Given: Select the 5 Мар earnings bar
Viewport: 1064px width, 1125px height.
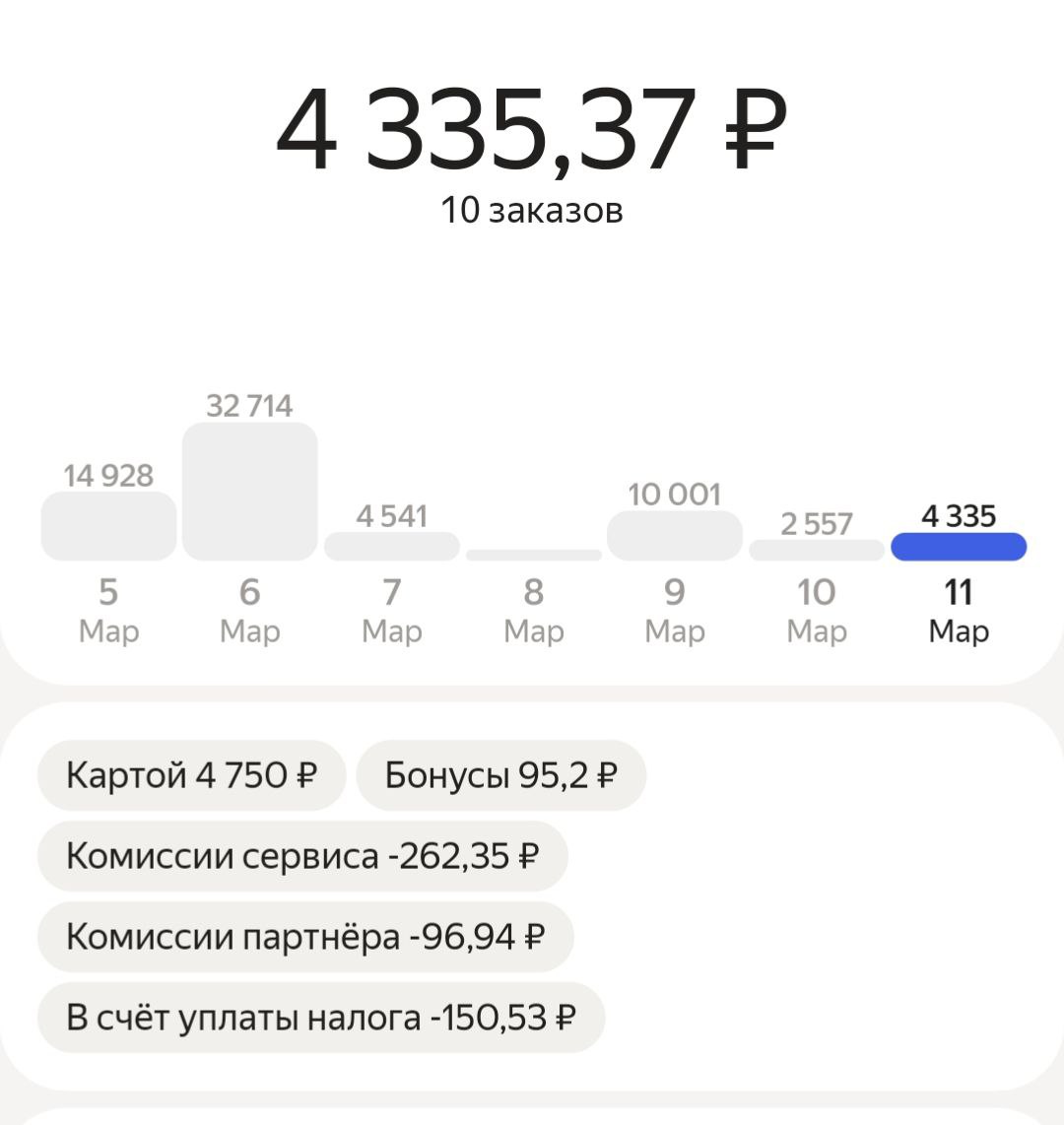Looking at the screenshot, I should point(108,526).
